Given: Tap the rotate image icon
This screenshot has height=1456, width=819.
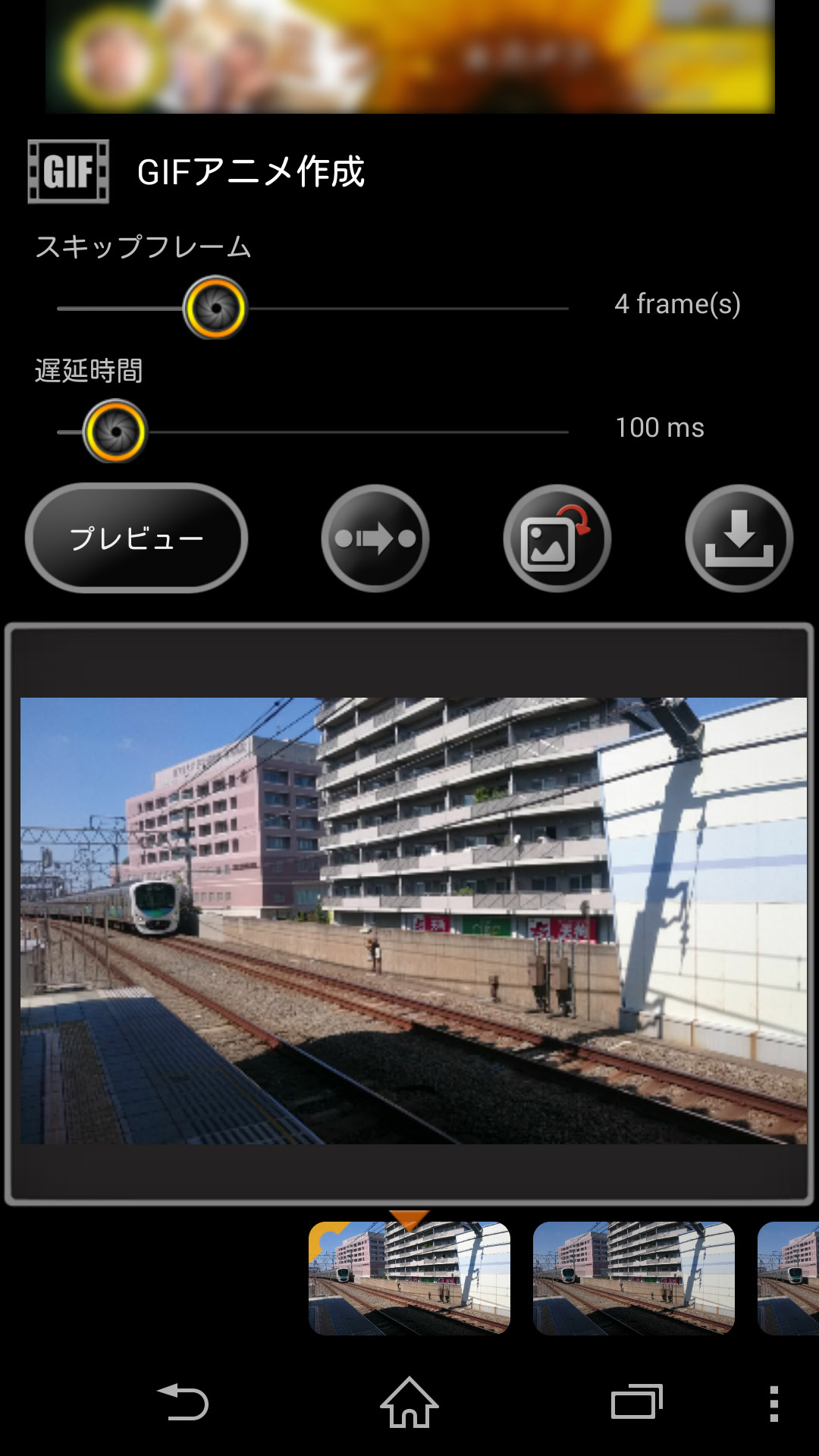Looking at the screenshot, I should pyautogui.click(x=557, y=538).
